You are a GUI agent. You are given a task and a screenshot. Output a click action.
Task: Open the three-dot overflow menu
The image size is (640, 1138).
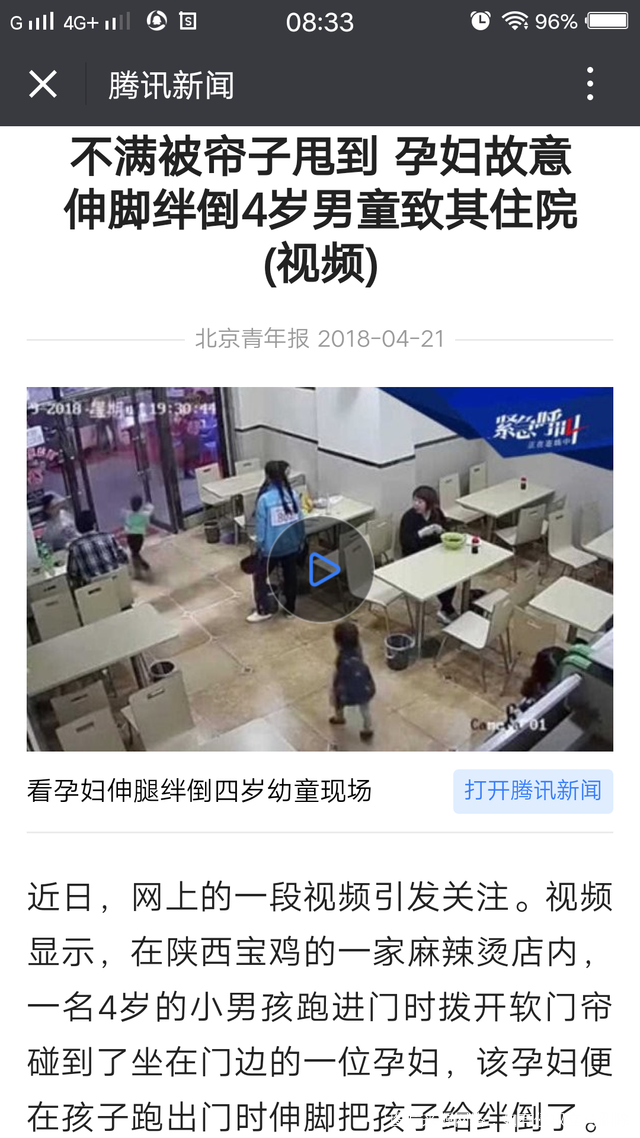coord(590,85)
